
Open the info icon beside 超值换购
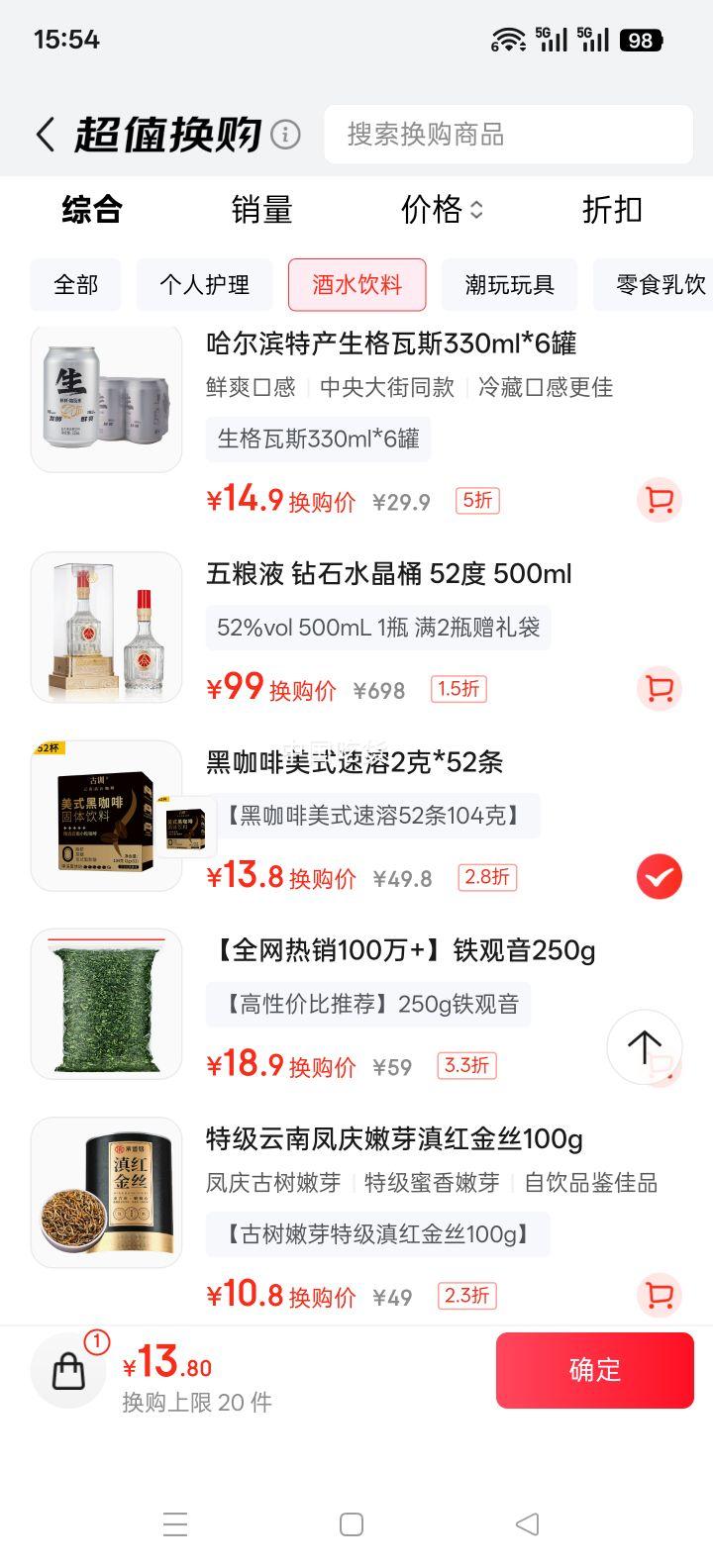point(285,135)
